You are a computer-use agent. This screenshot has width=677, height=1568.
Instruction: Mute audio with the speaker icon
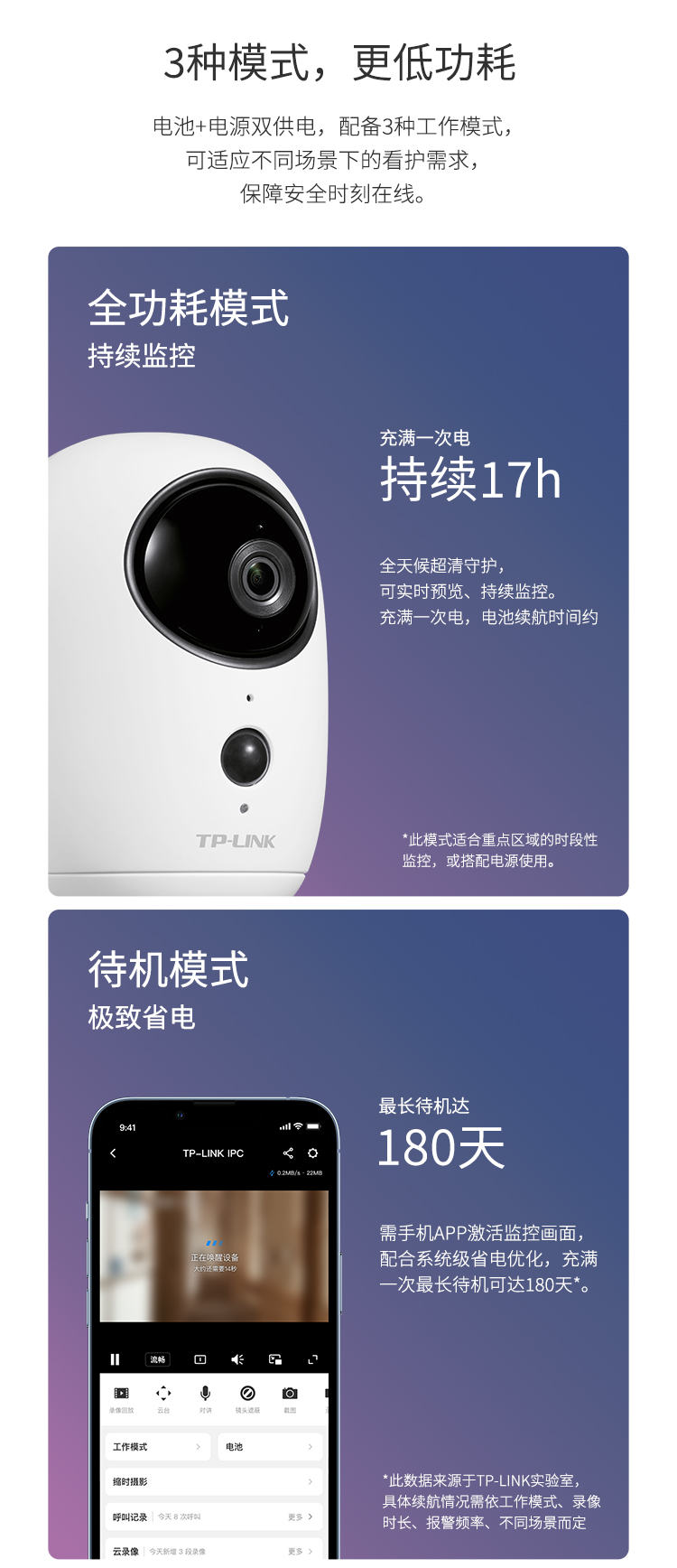237,1359
